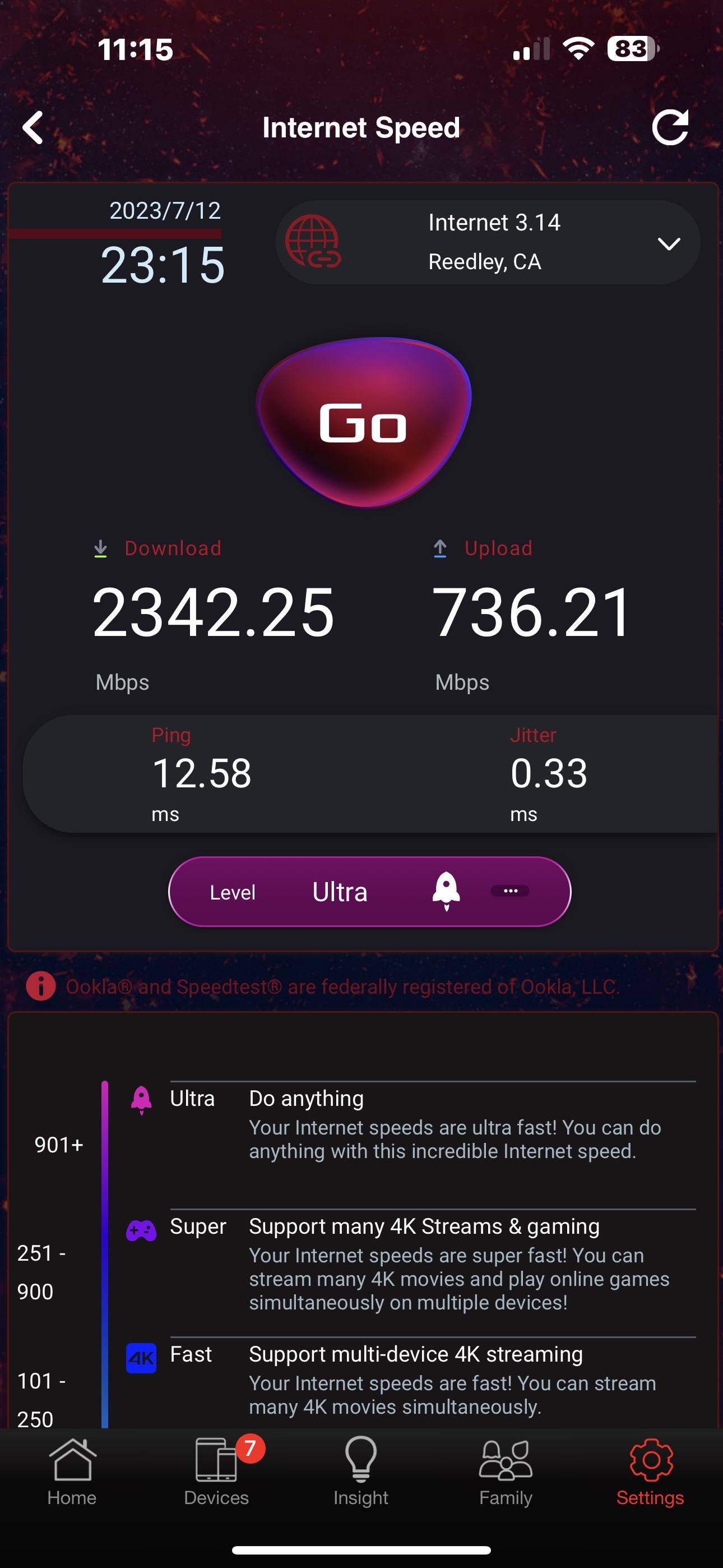Go back from Internet Speed screen
The image size is (723, 1568).
coord(33,128)
